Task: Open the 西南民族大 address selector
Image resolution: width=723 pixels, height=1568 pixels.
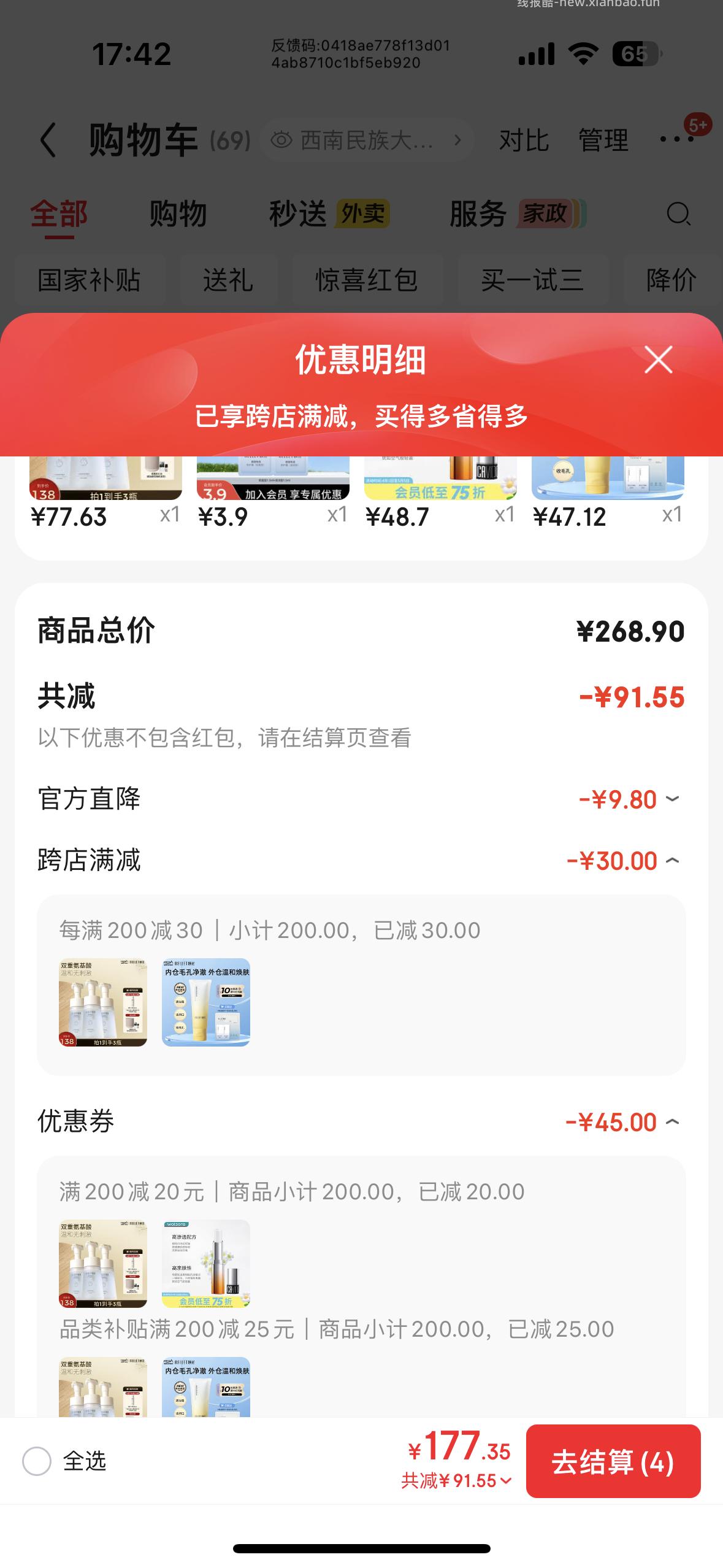Action: pos(368,140)
